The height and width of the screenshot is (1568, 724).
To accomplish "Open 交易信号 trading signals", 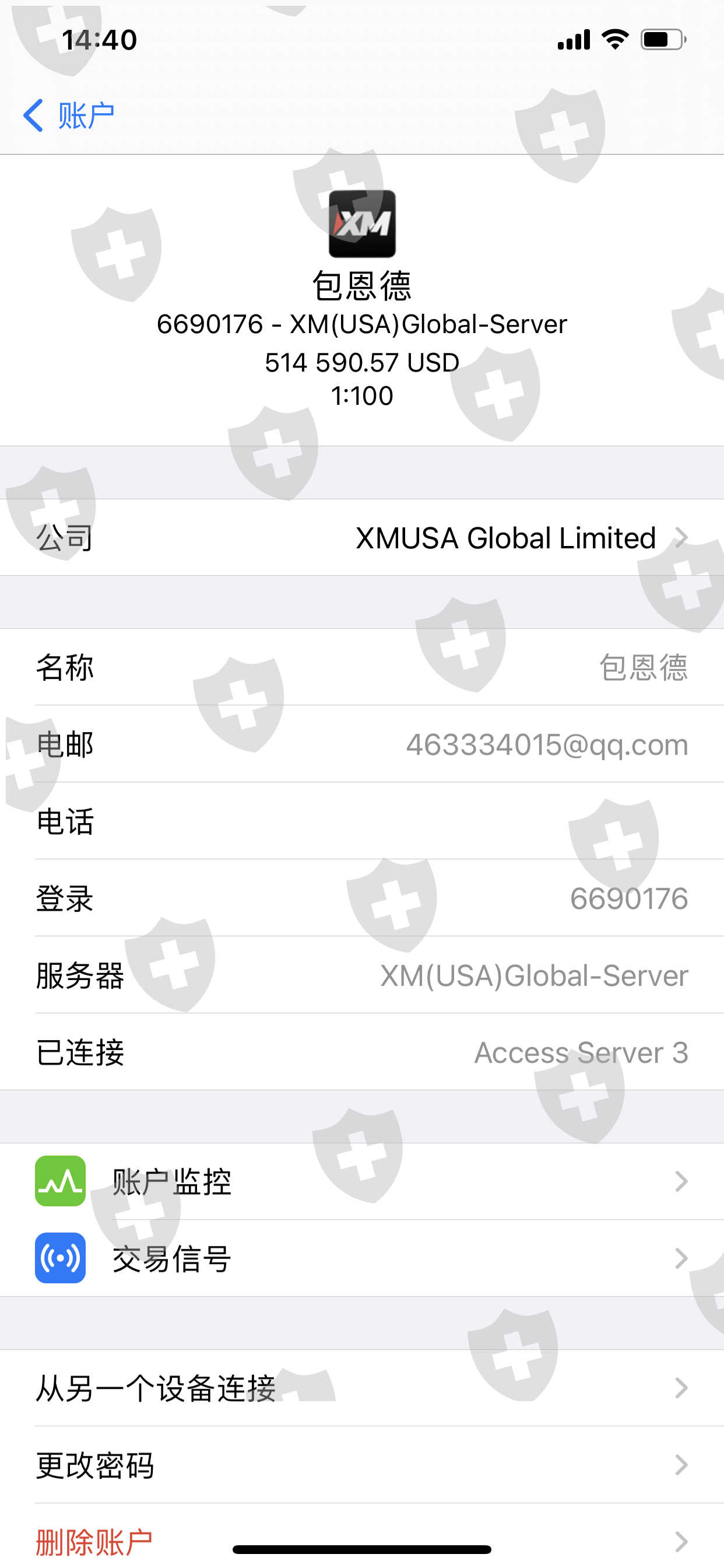I will point(362,1258).
